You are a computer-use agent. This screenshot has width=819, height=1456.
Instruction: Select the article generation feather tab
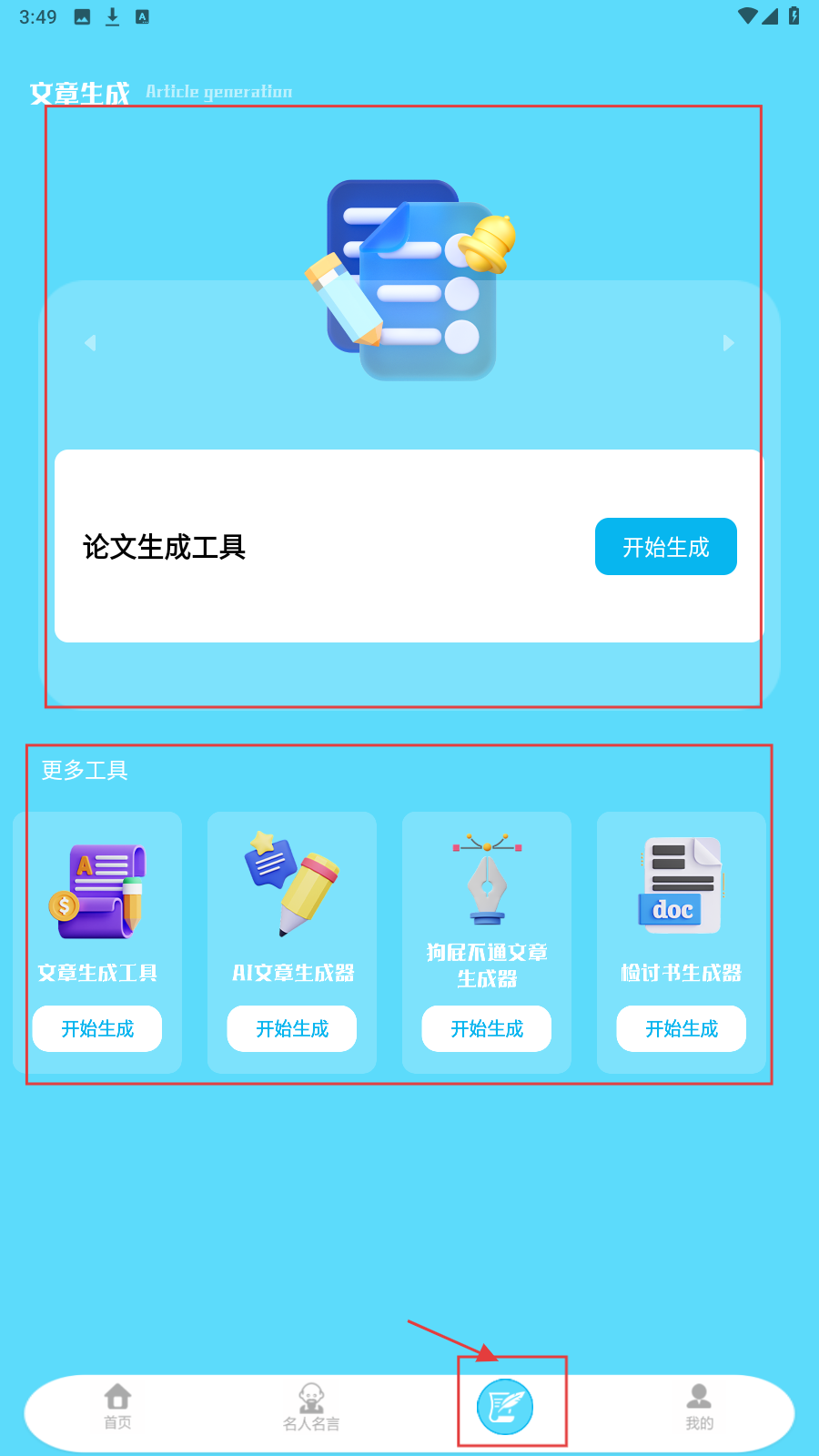point(505,1407)
